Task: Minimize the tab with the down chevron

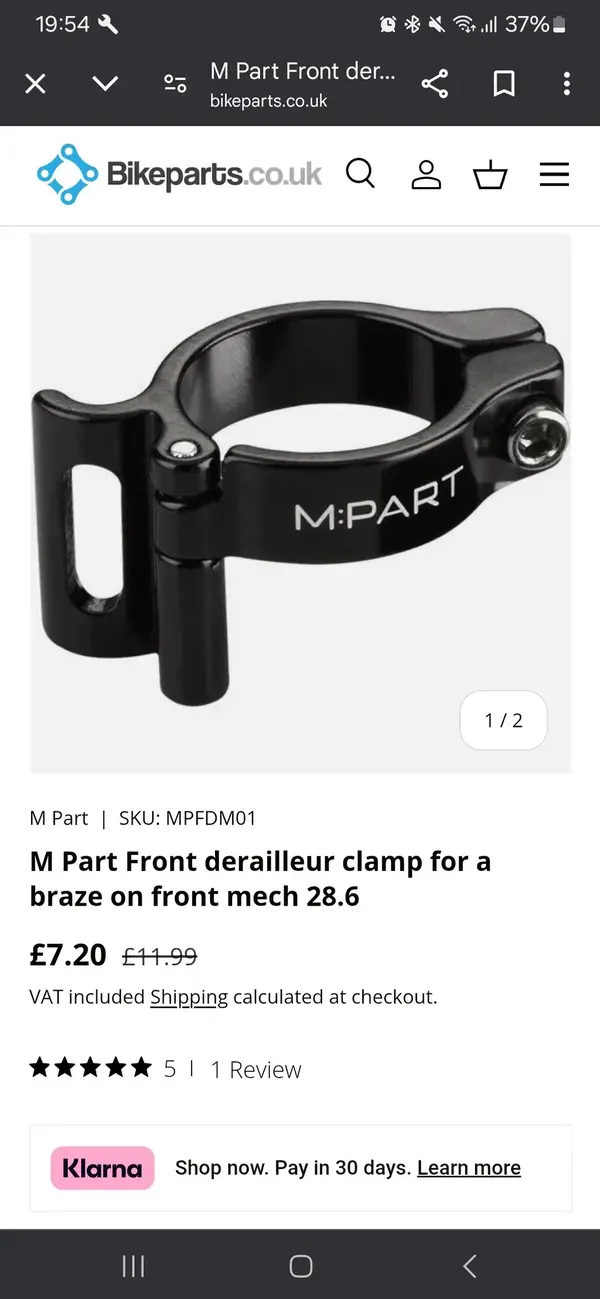Action: coord(105,84)
